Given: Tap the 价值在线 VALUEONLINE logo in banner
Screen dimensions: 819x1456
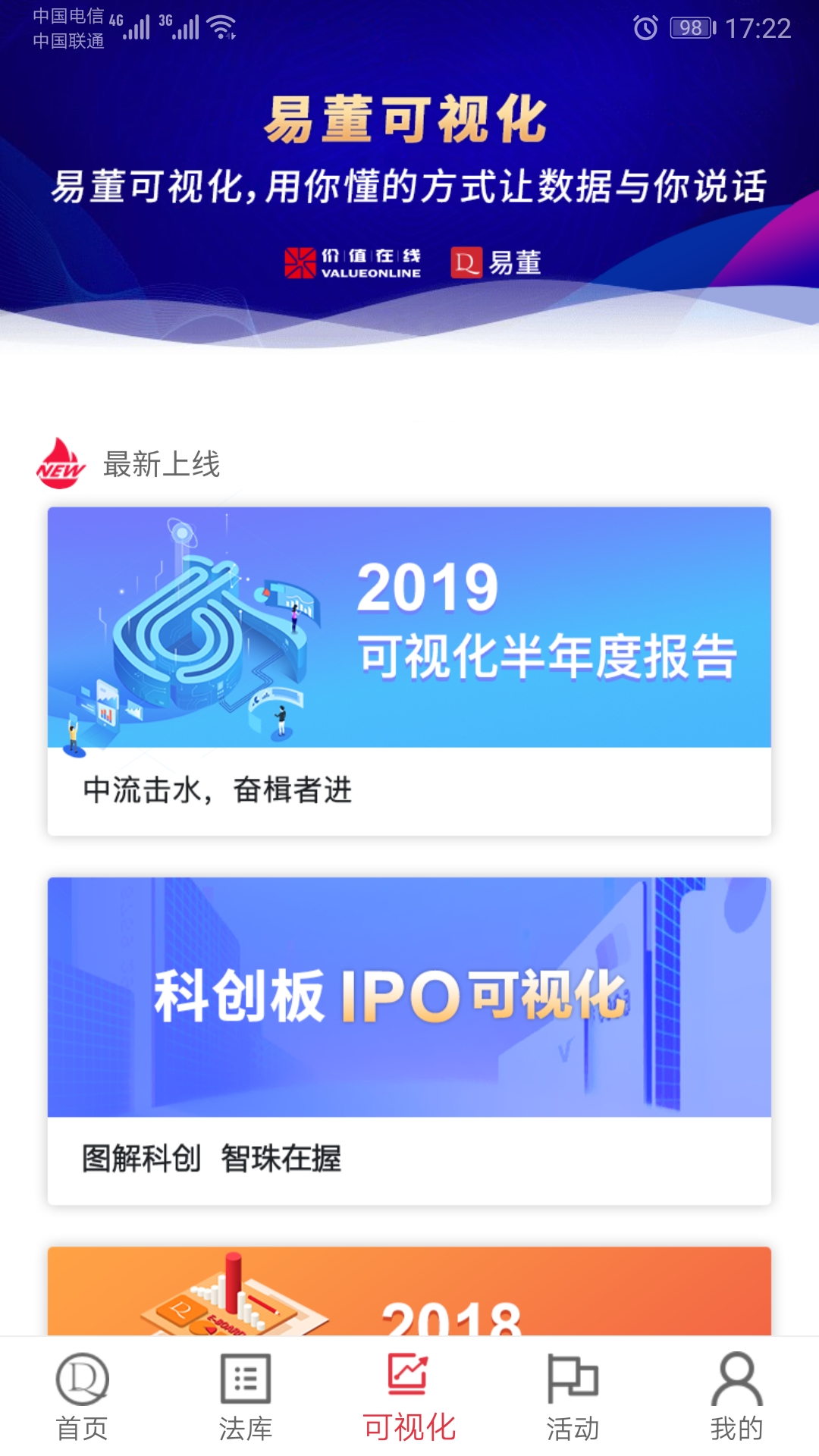Looking at the screenshot, I should point(353,262).
